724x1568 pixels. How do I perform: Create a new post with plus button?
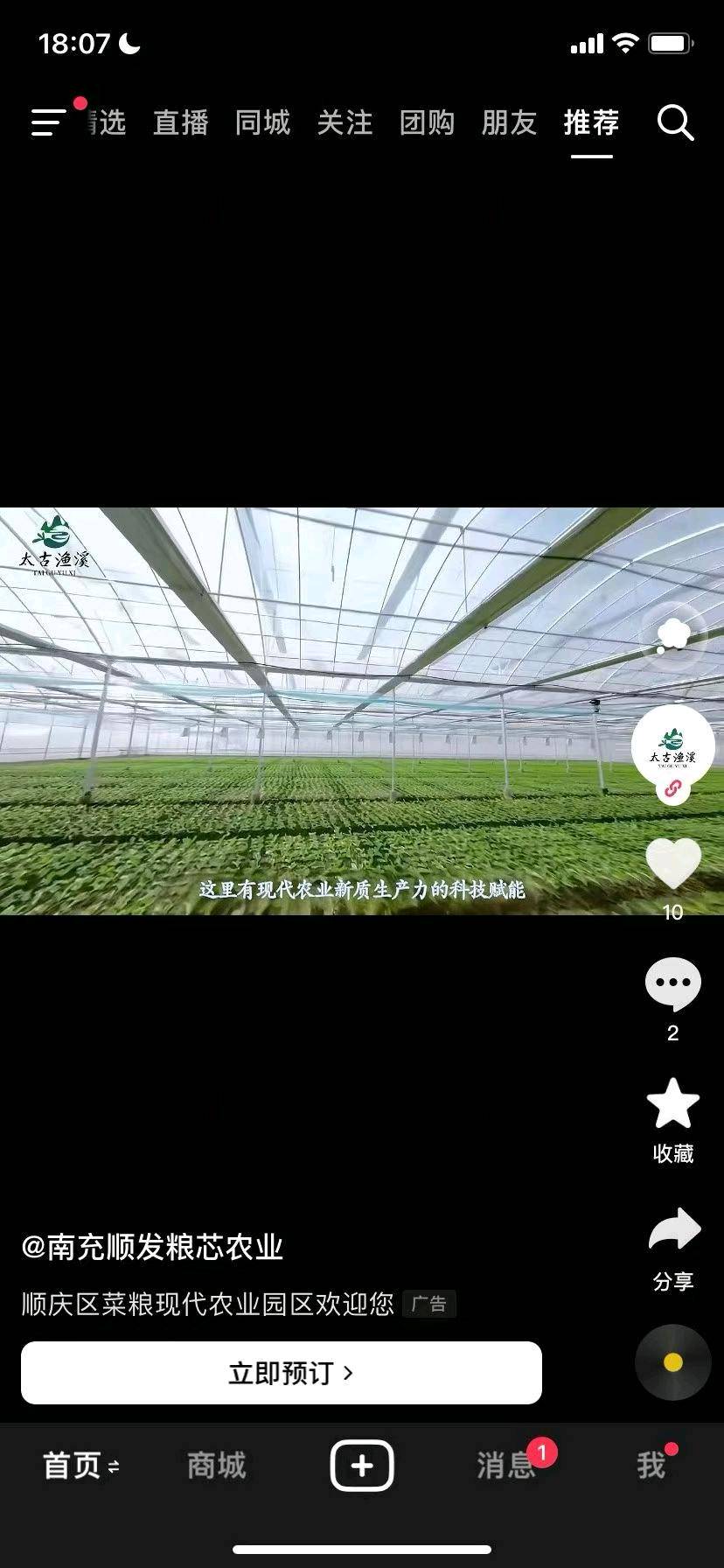click(x=362, y=1465)
